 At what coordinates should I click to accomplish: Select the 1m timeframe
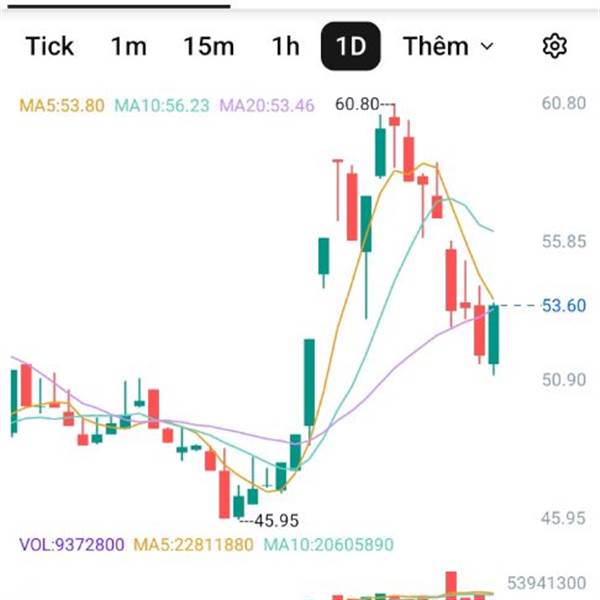pyautogui.click(x=129, y=46)
